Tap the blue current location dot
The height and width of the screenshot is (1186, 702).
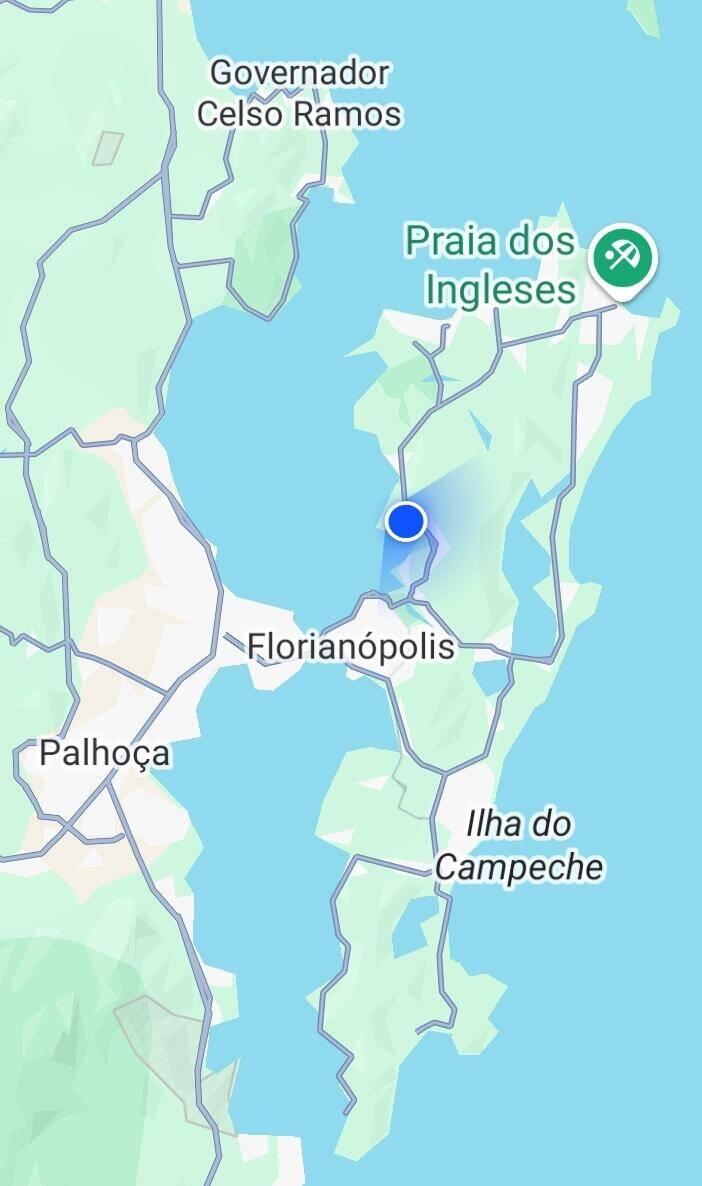[x=406, y=521]
